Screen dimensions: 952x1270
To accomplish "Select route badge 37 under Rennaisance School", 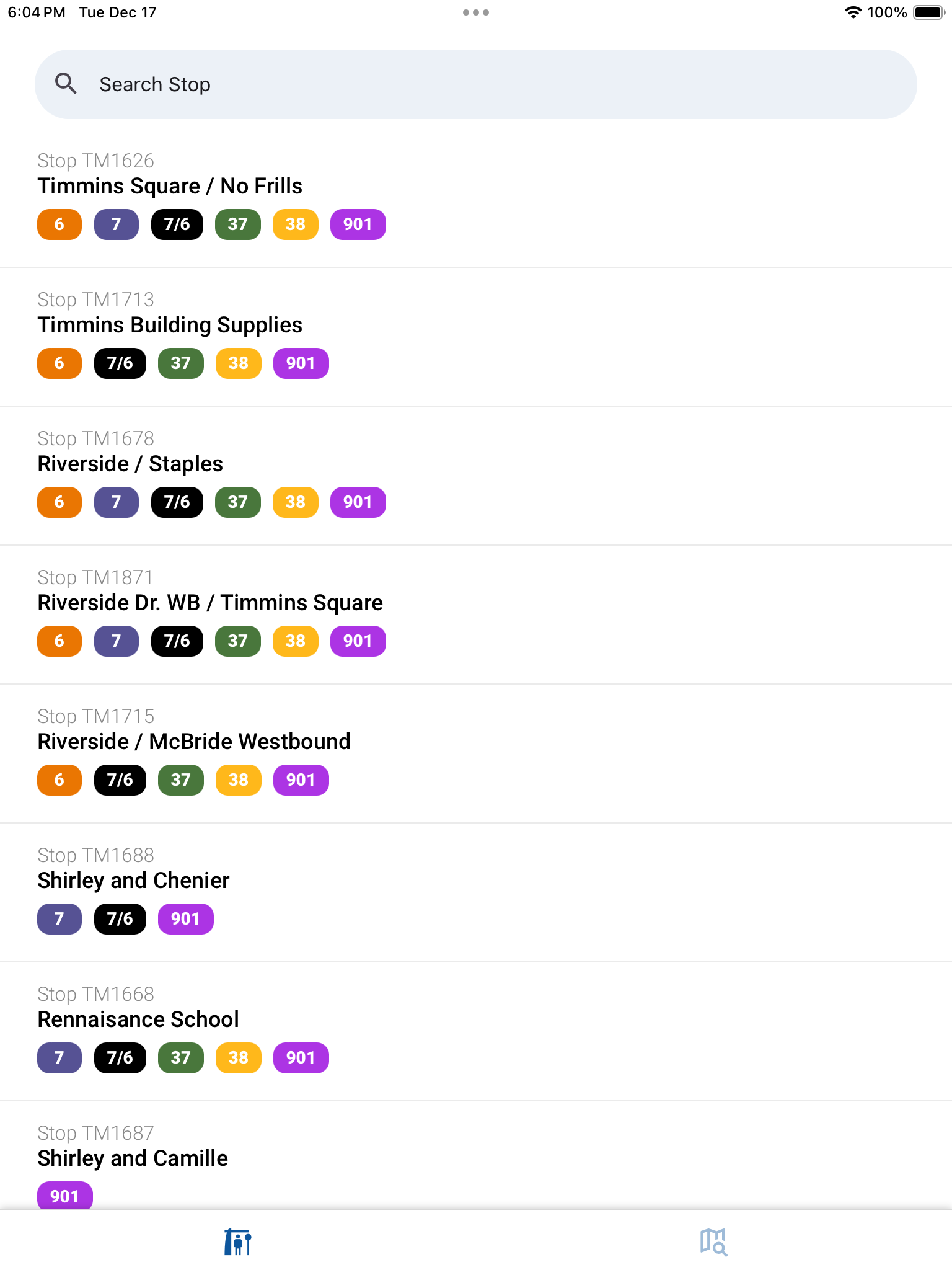I will (x=180, y=1057).
